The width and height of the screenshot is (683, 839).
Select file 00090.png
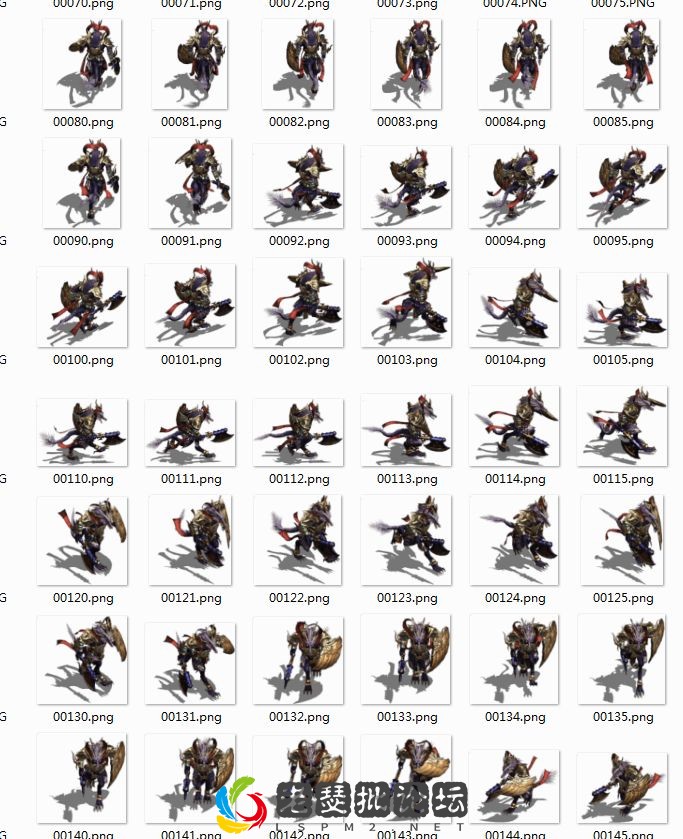pos(82,183)
